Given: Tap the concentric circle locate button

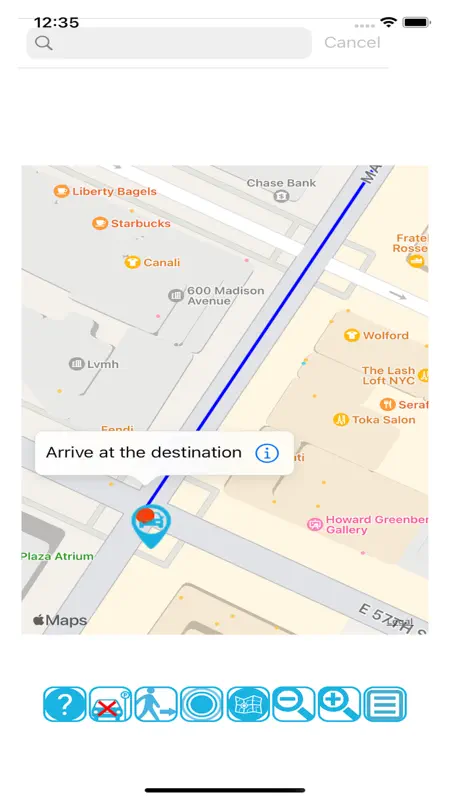Looking at the screenshot, I should point(202,704).
